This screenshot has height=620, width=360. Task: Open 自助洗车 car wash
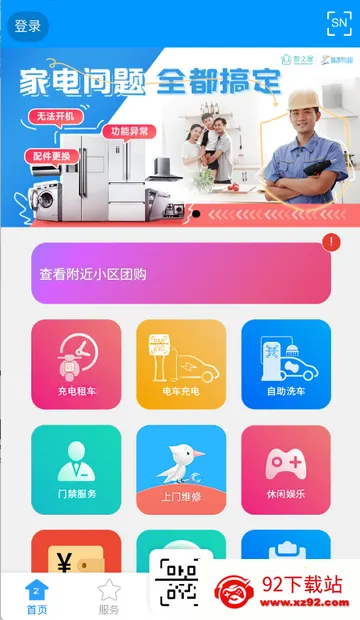[286, 364]
